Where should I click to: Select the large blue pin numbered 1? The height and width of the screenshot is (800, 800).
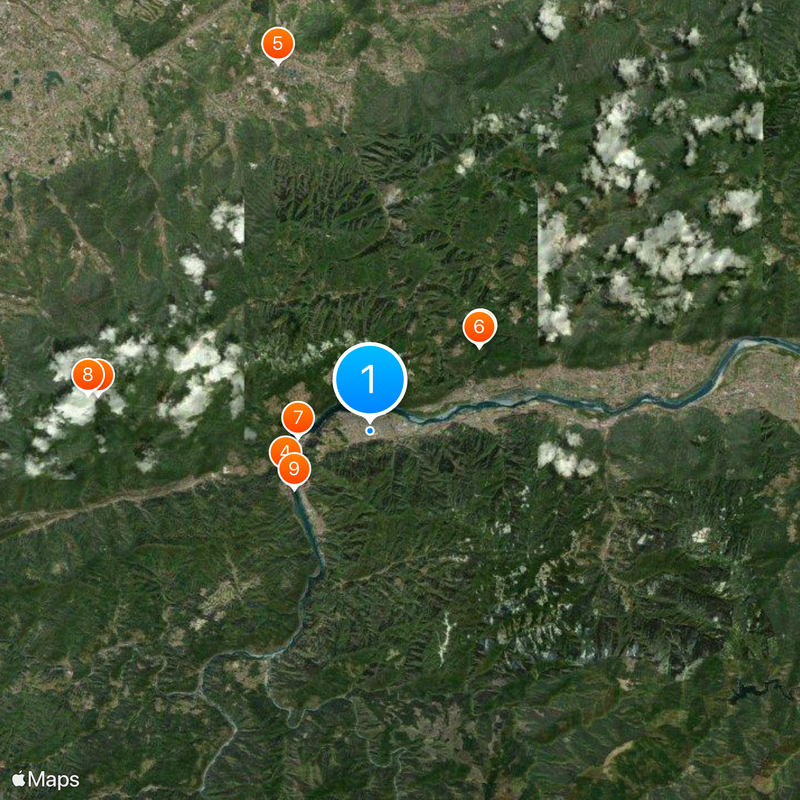point(369,379)
